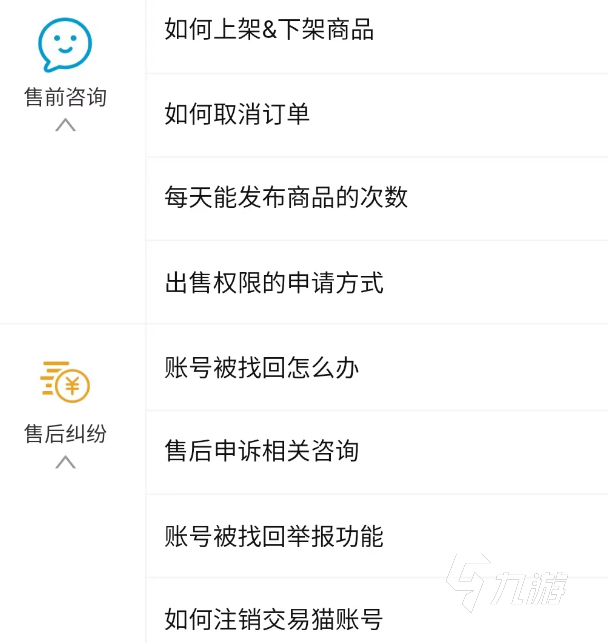View 售后申诉相关咨询 topic
Image resolution: width=608 pixels, height=643 pixels.
262,451
